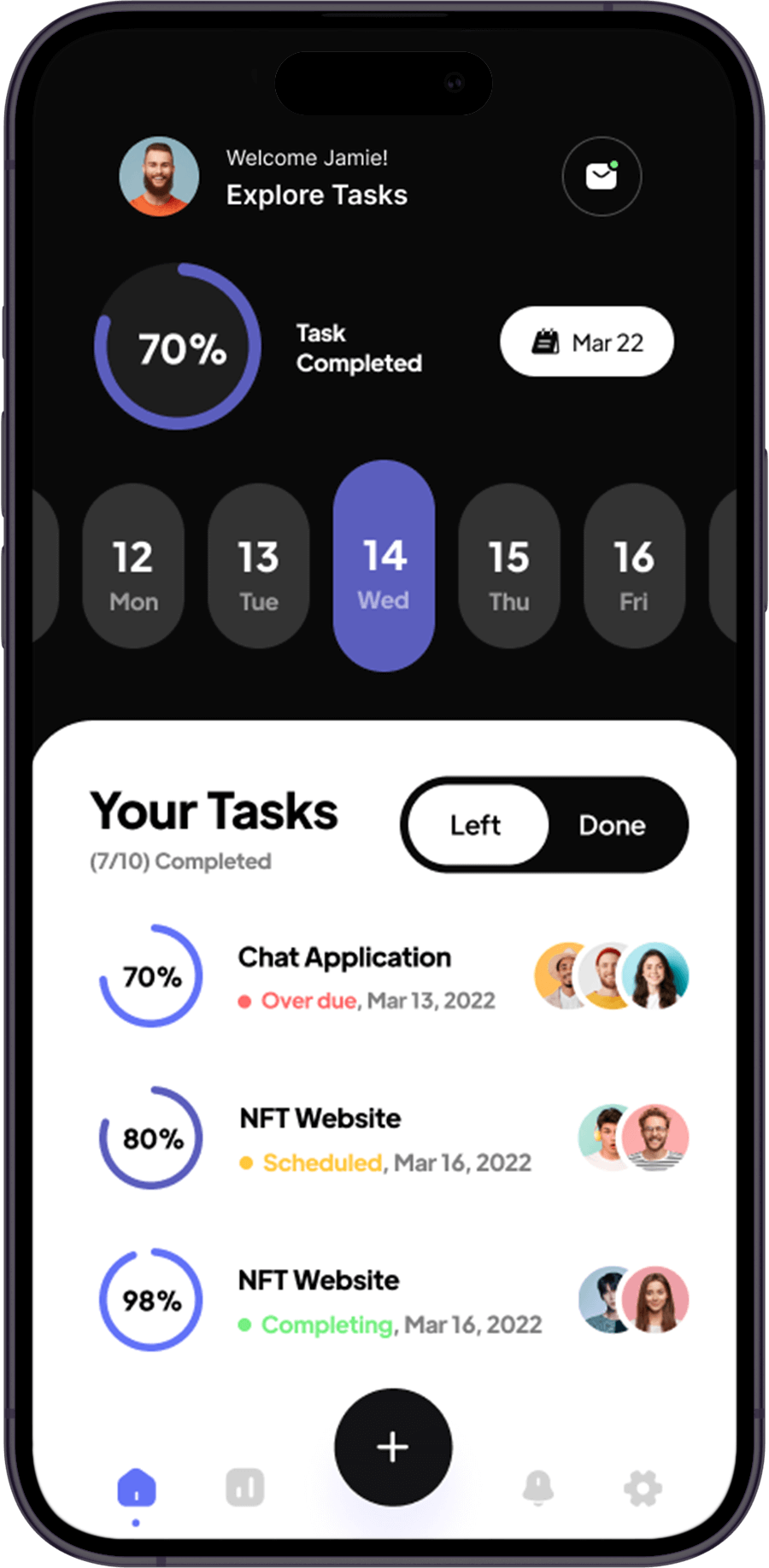Open the notifications bell tab

coord(538,1488)
